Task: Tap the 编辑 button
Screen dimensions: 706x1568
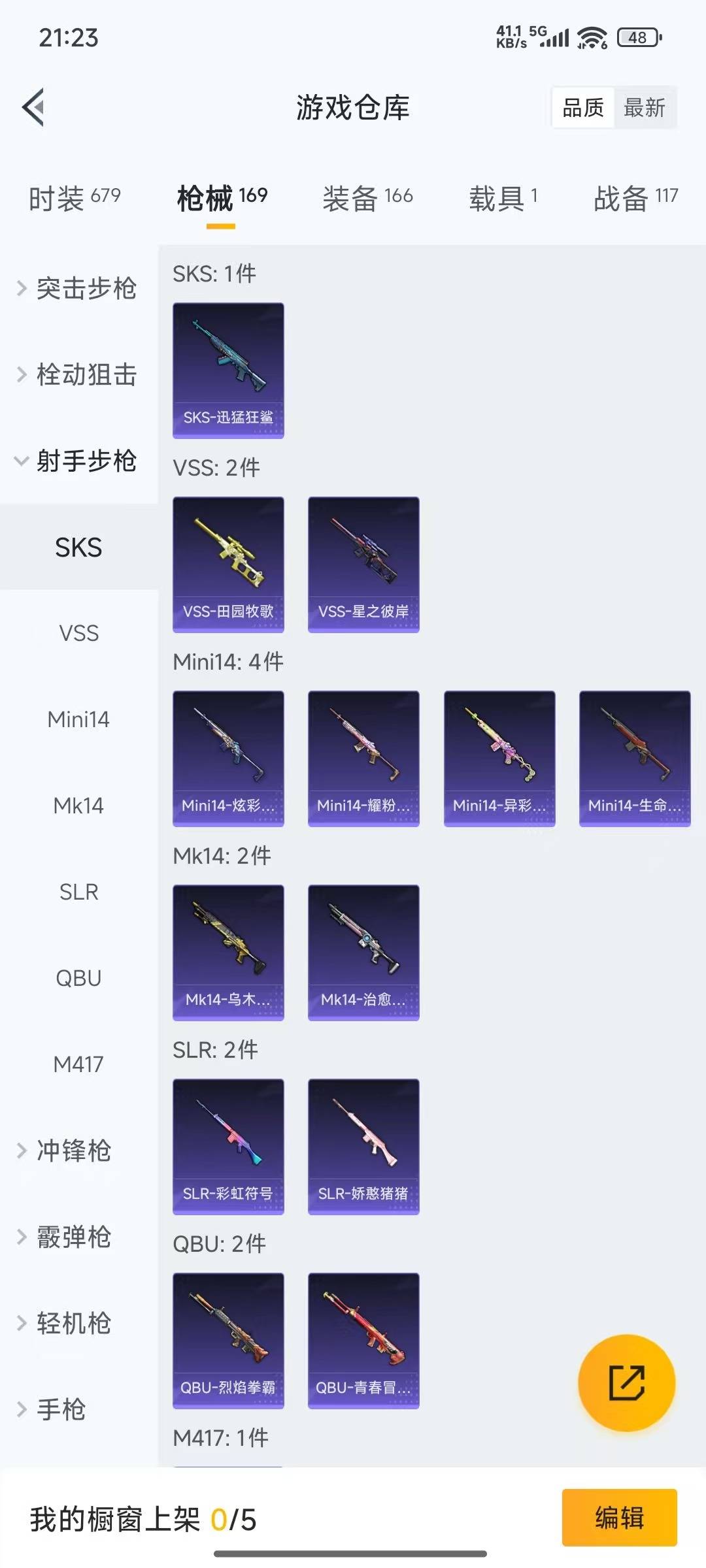Action: tap(619, 1517)
